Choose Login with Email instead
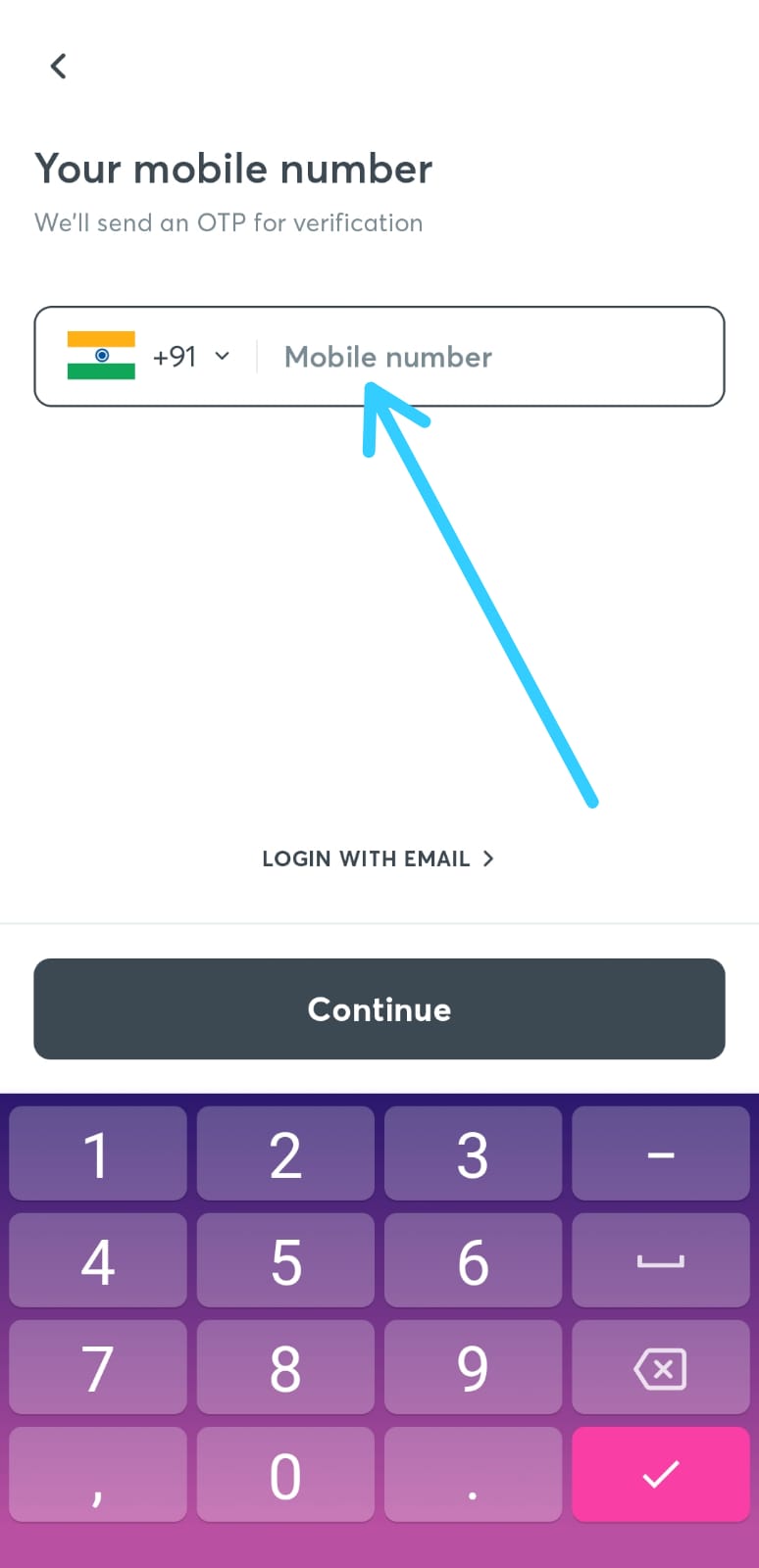The image size is (759, 1568). coord(379,858)
